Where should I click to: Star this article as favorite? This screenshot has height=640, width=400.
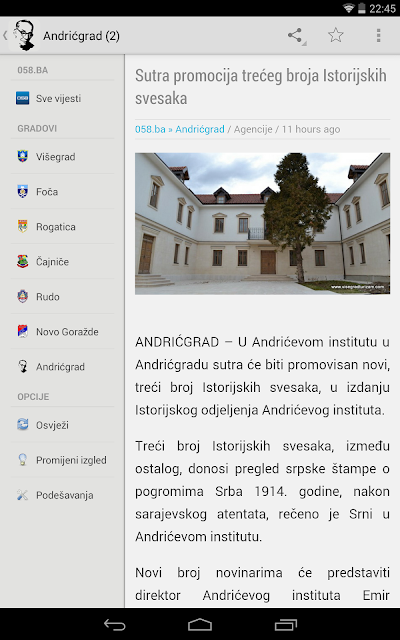336,36
